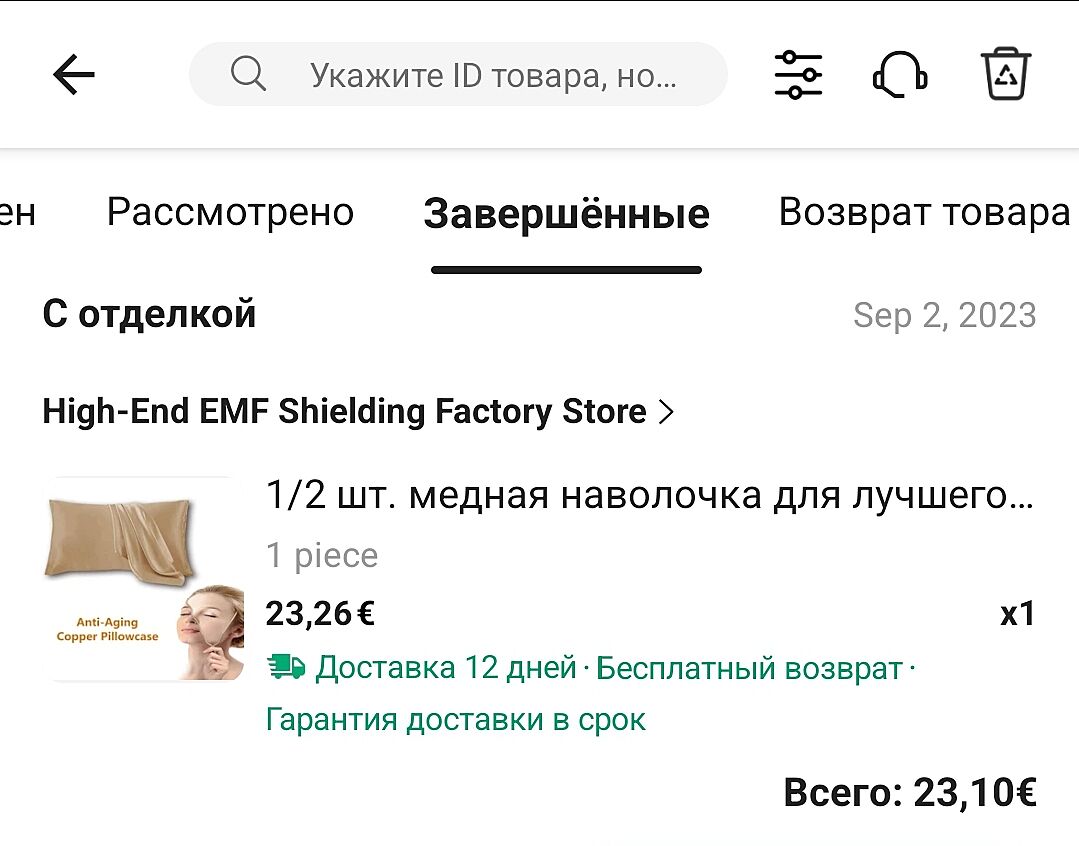Switch to the Возврат товара tab
The width and height of the screenshot is (1079, 846).
click(924, 212)
